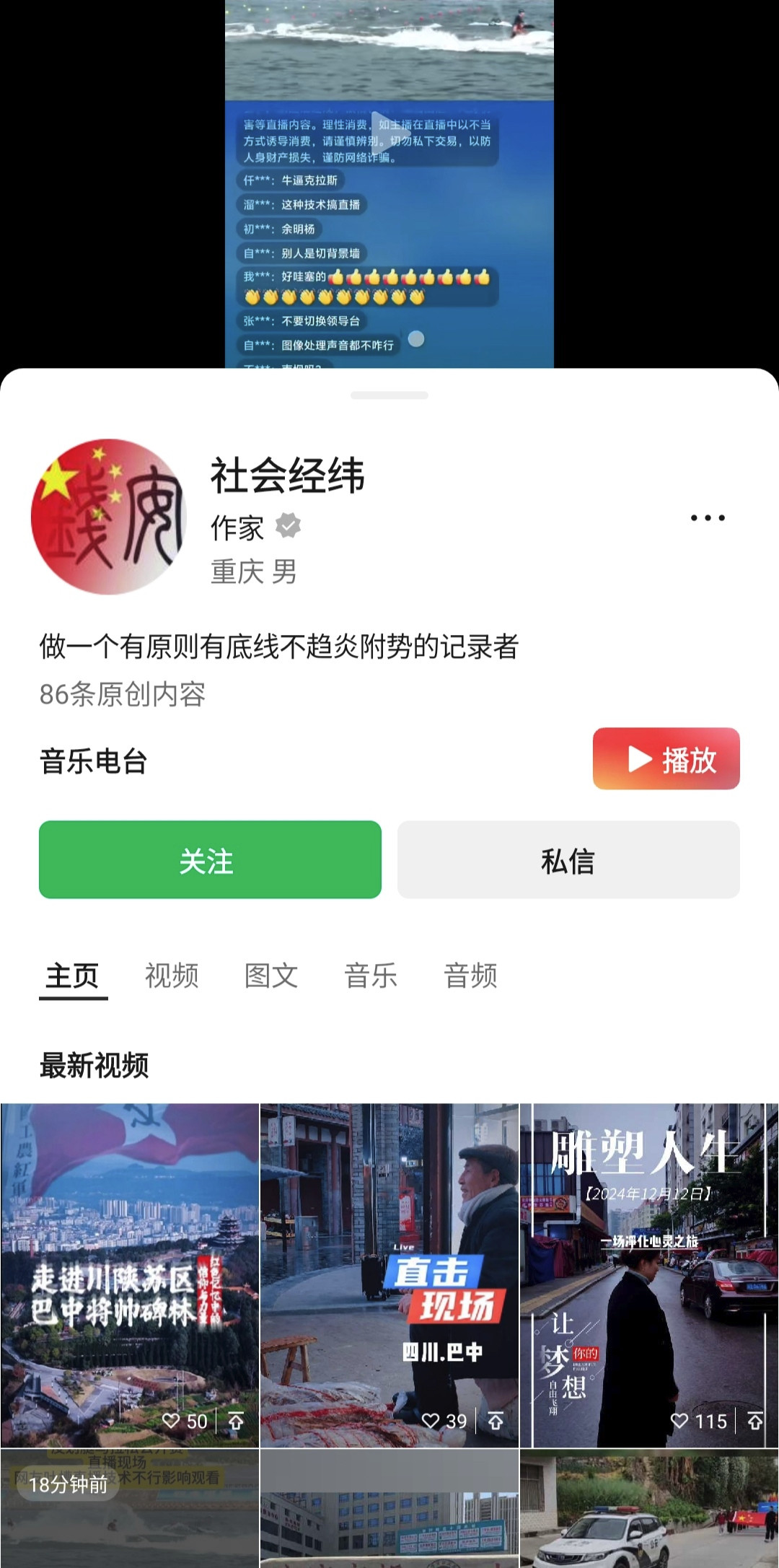This screenshot has width=779, height=1568.
Task: Open the 直击现场 四川巴中 video
Action: 389,1256
